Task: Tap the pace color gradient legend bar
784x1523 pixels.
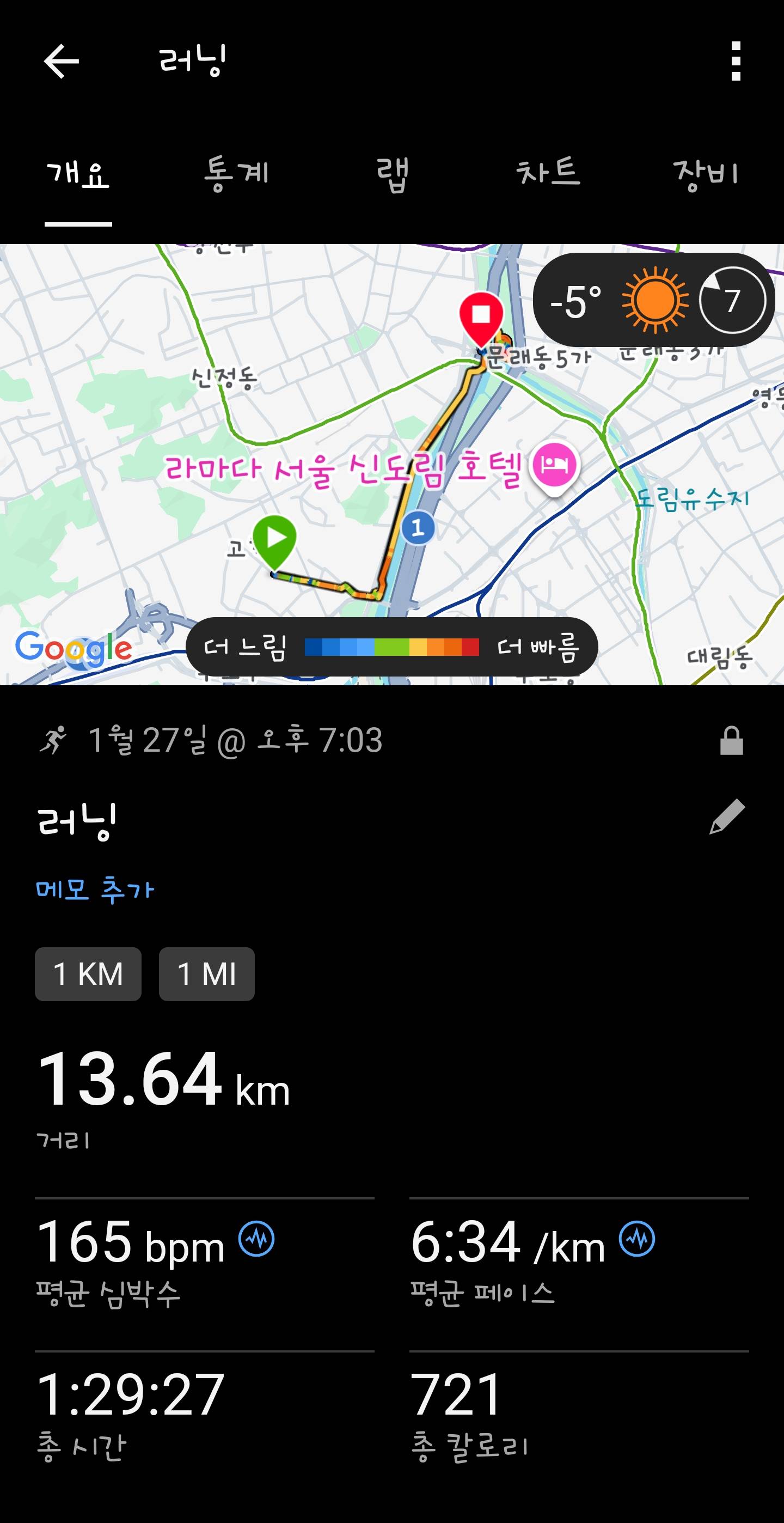Action: tap(391, 648)
